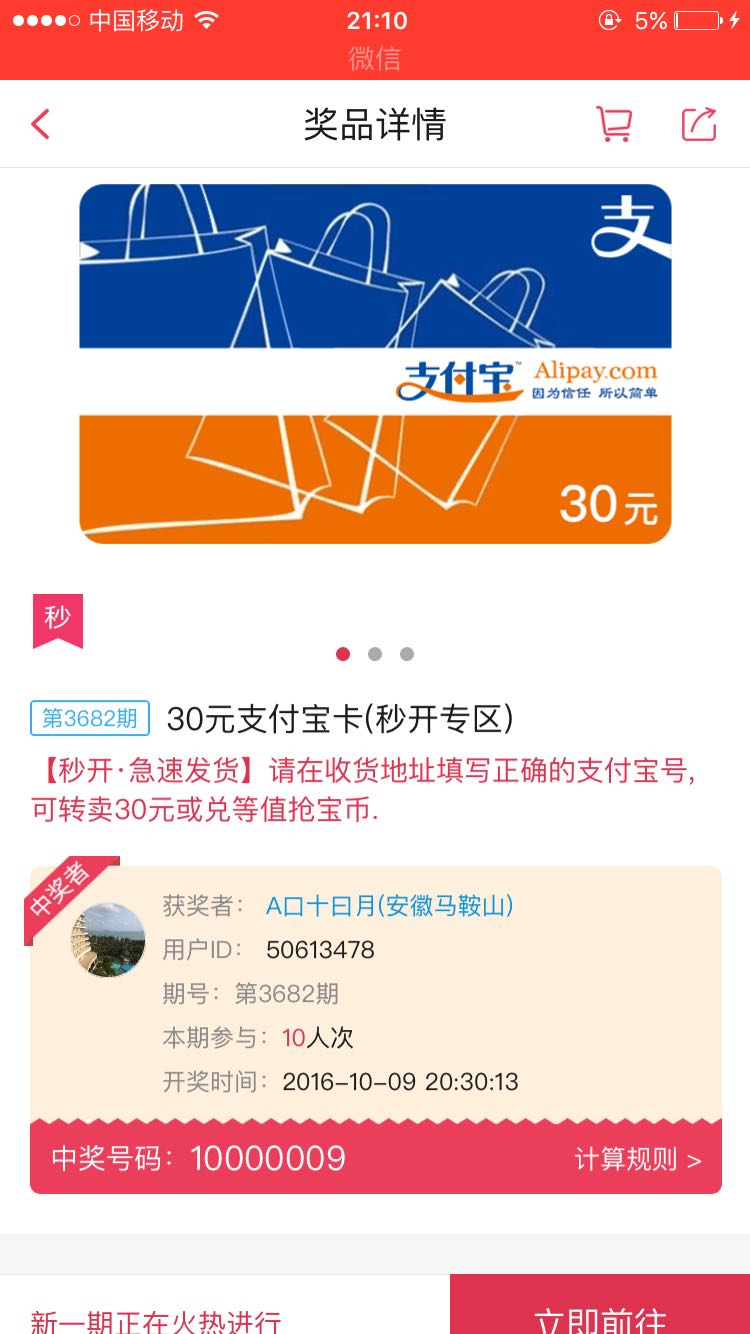View 计算规则 for the winning number
750x1334 pixels.
[638, 1159]
